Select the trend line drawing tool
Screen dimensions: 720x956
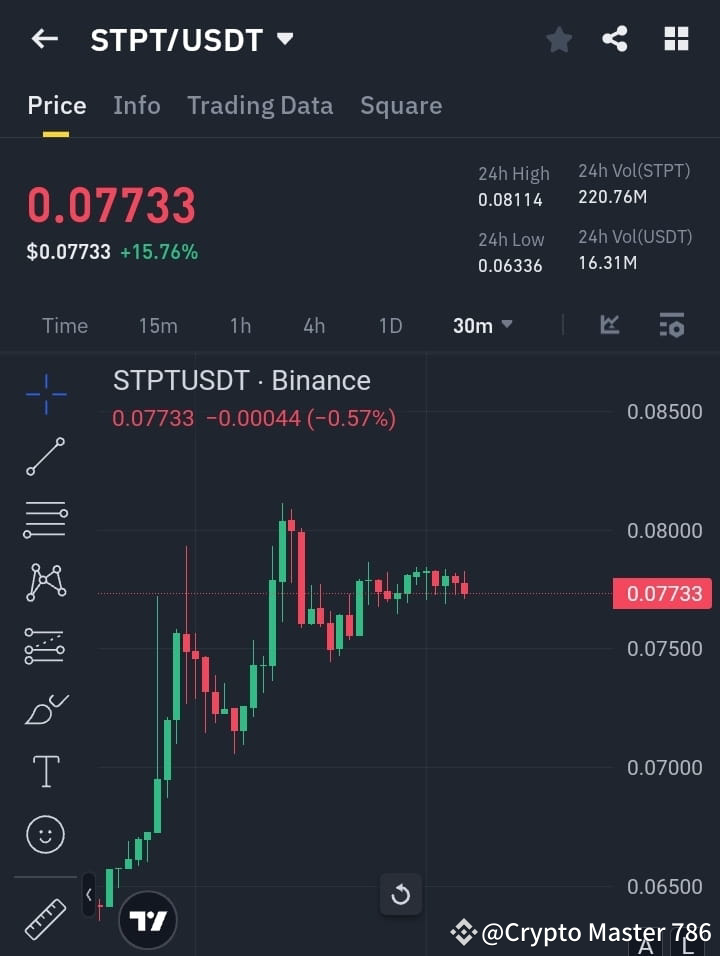tap(45, 457)
